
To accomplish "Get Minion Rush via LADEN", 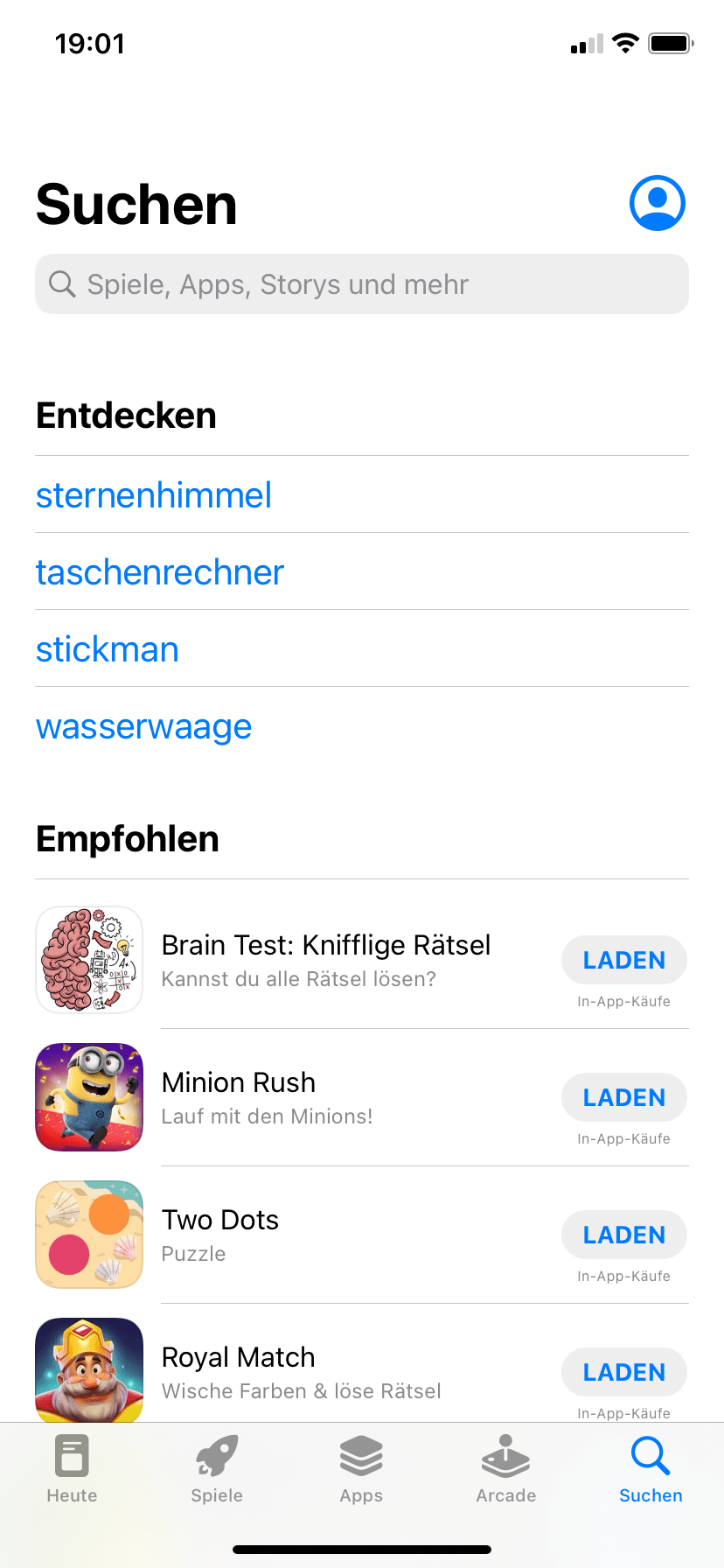I will click(x=623, y=1097).
